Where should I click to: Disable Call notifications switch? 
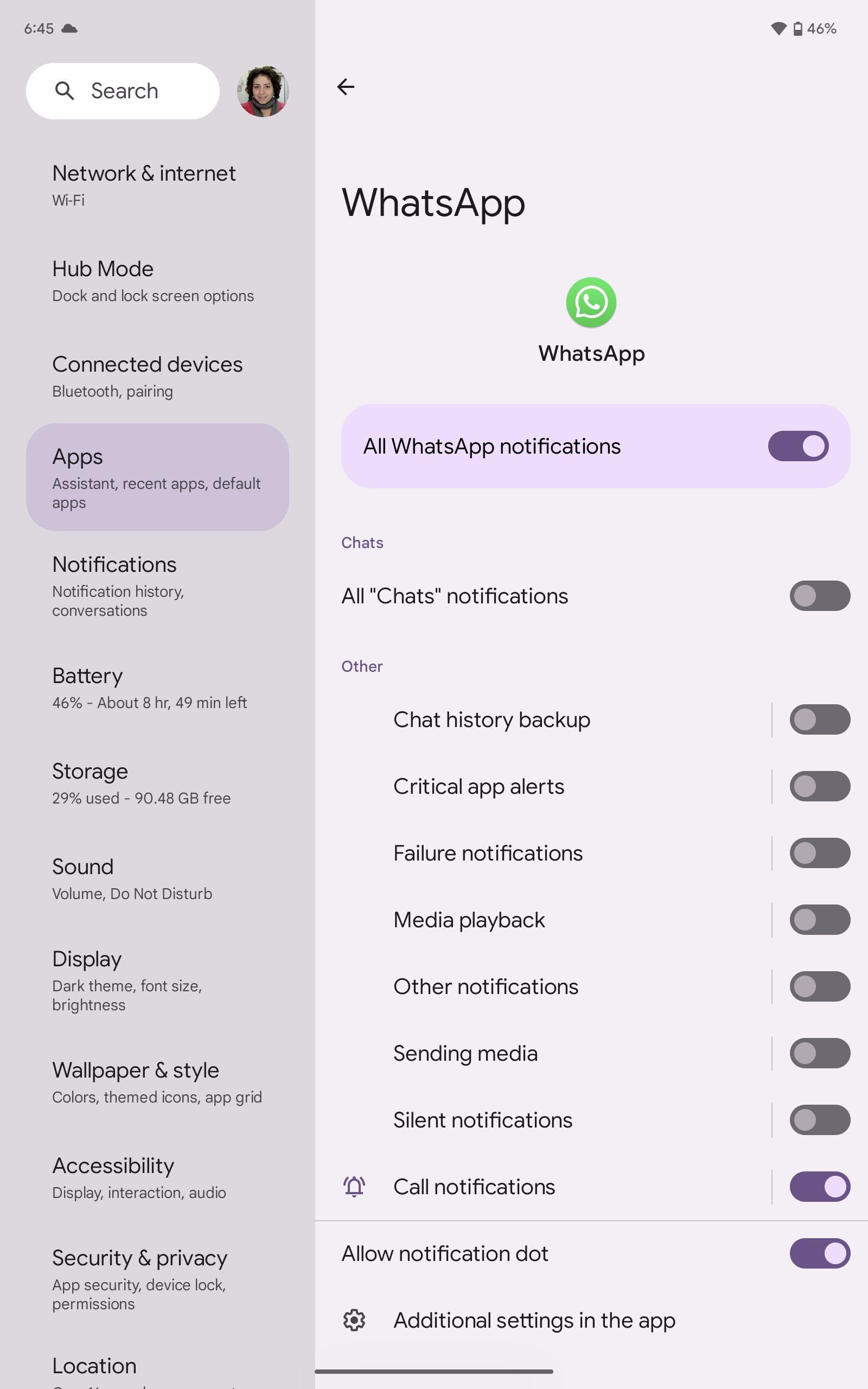819,1187
